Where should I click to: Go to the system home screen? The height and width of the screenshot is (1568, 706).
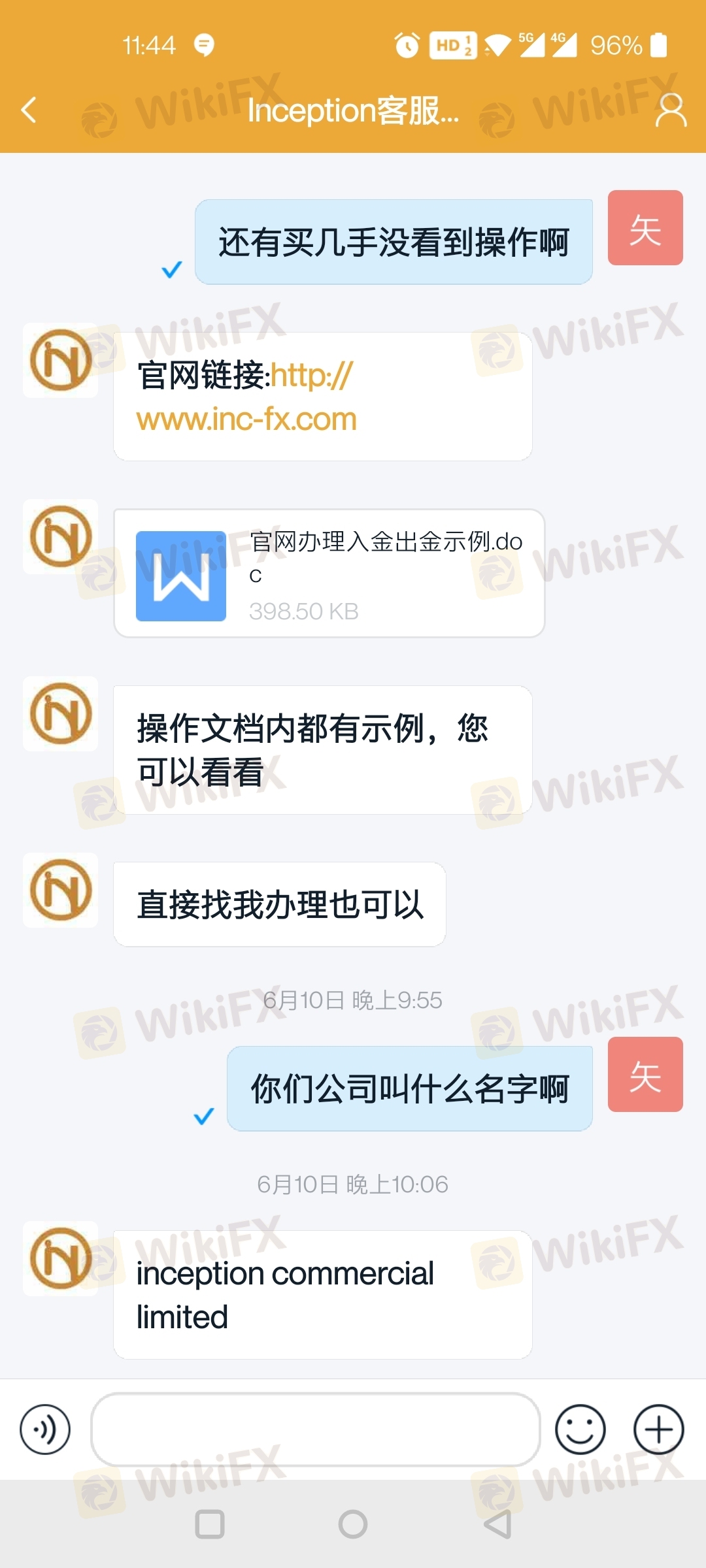(x=353, y=1524)
